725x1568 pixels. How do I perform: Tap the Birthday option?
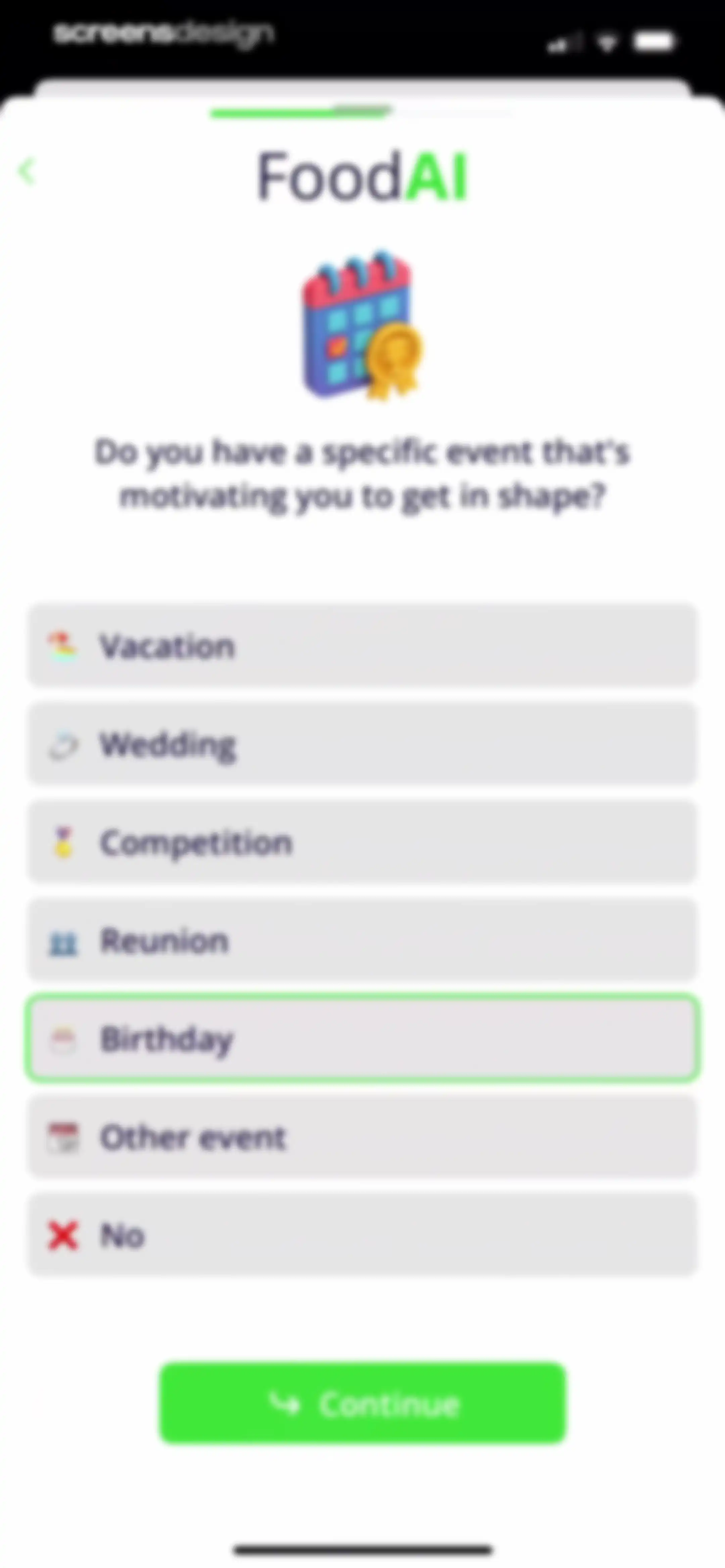362,1039
